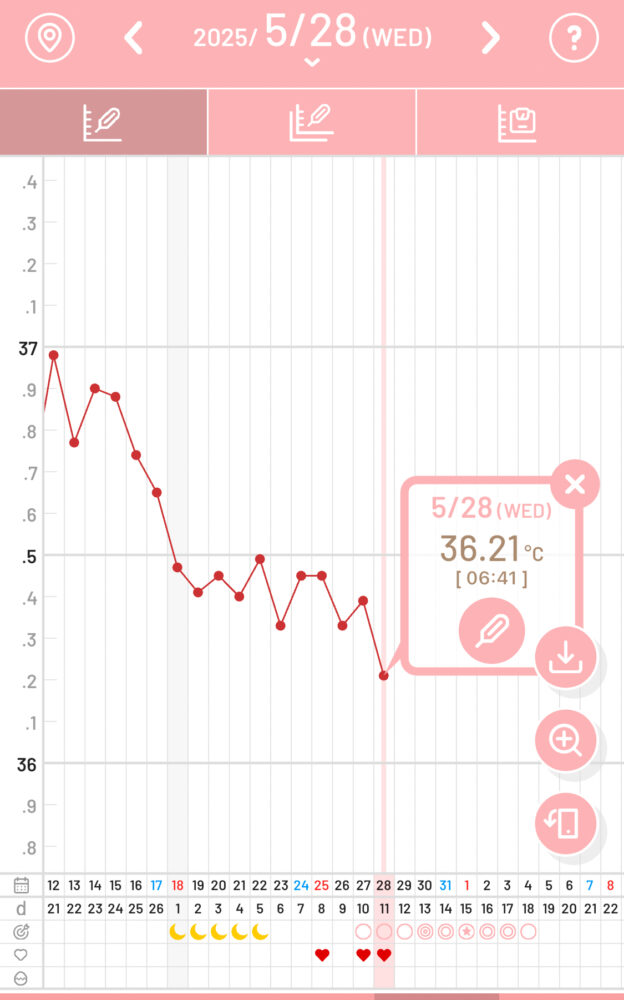The height and width of the screenshot is (1000, 624).
Task: Download the chart with the download button
Action: click(565, 657)
